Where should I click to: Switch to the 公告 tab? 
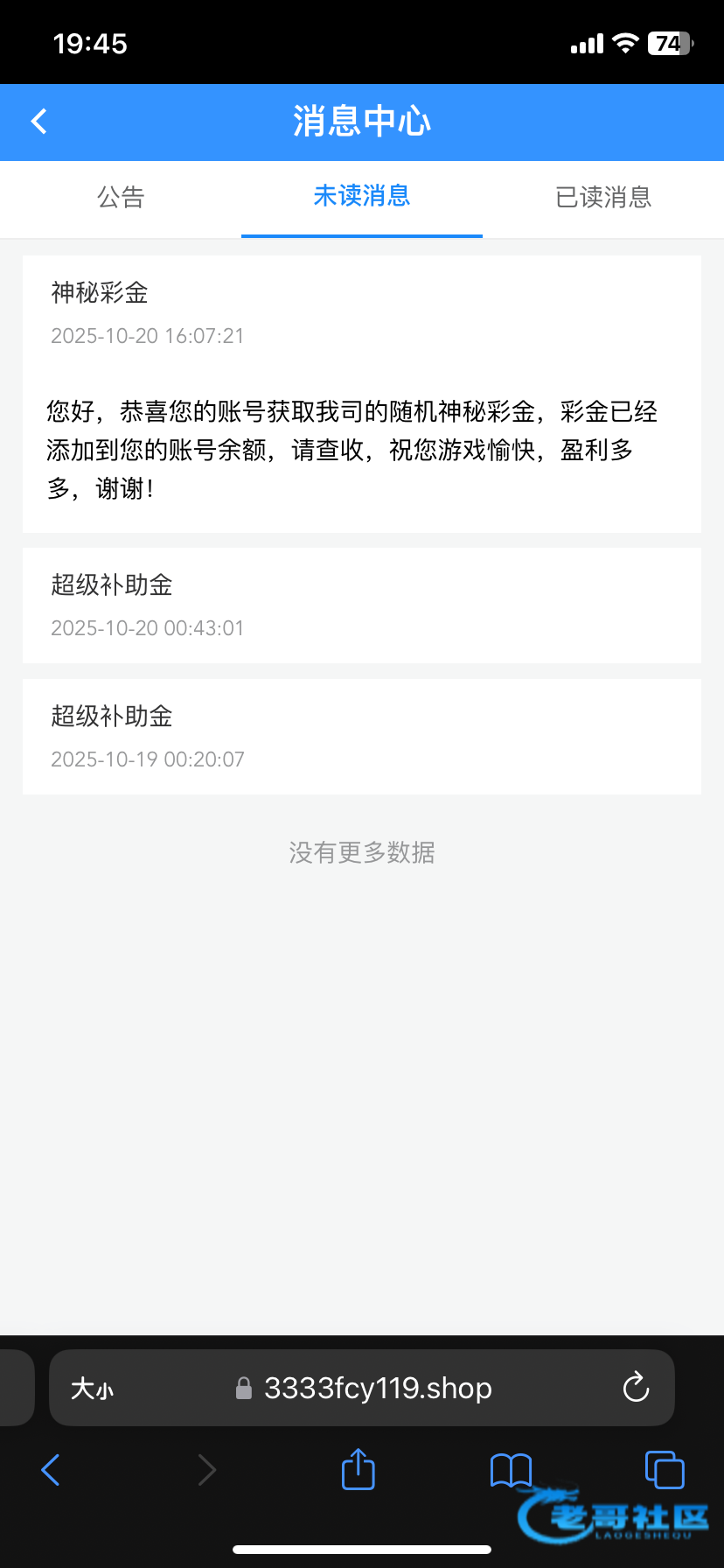[x=121, y=198]
